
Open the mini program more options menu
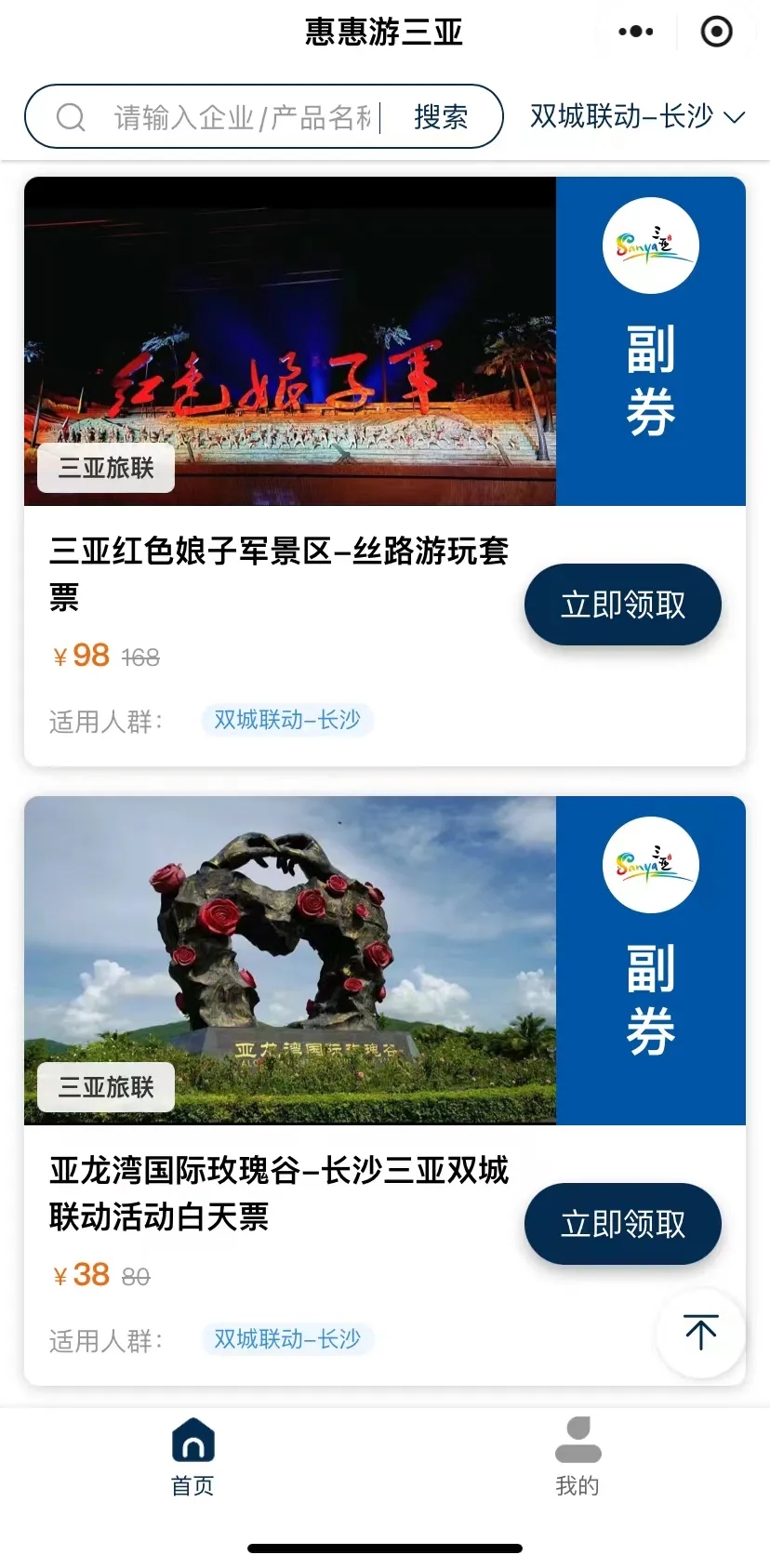coord(636,32)
